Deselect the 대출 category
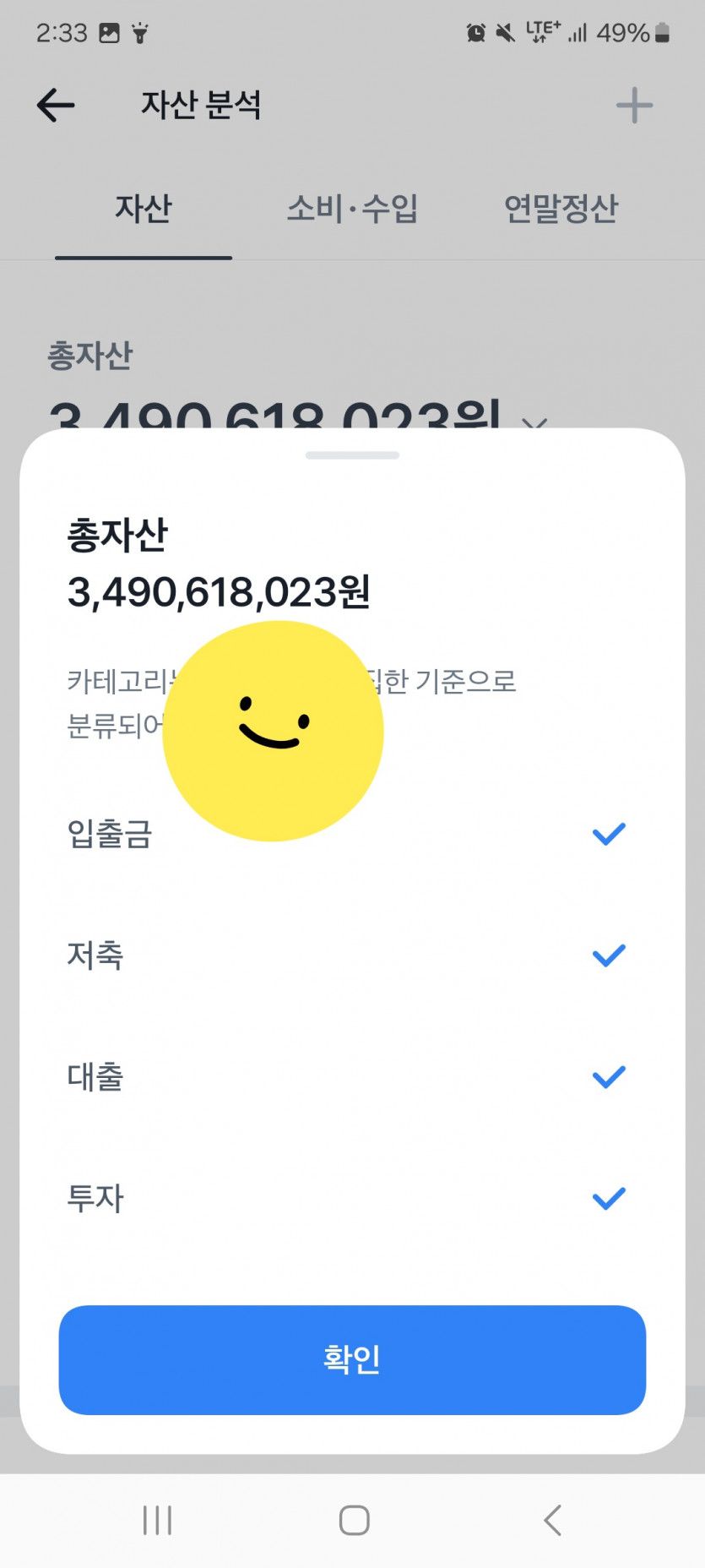The height and width of the screenshot is (1568, 705). [x=608, y=1077]
